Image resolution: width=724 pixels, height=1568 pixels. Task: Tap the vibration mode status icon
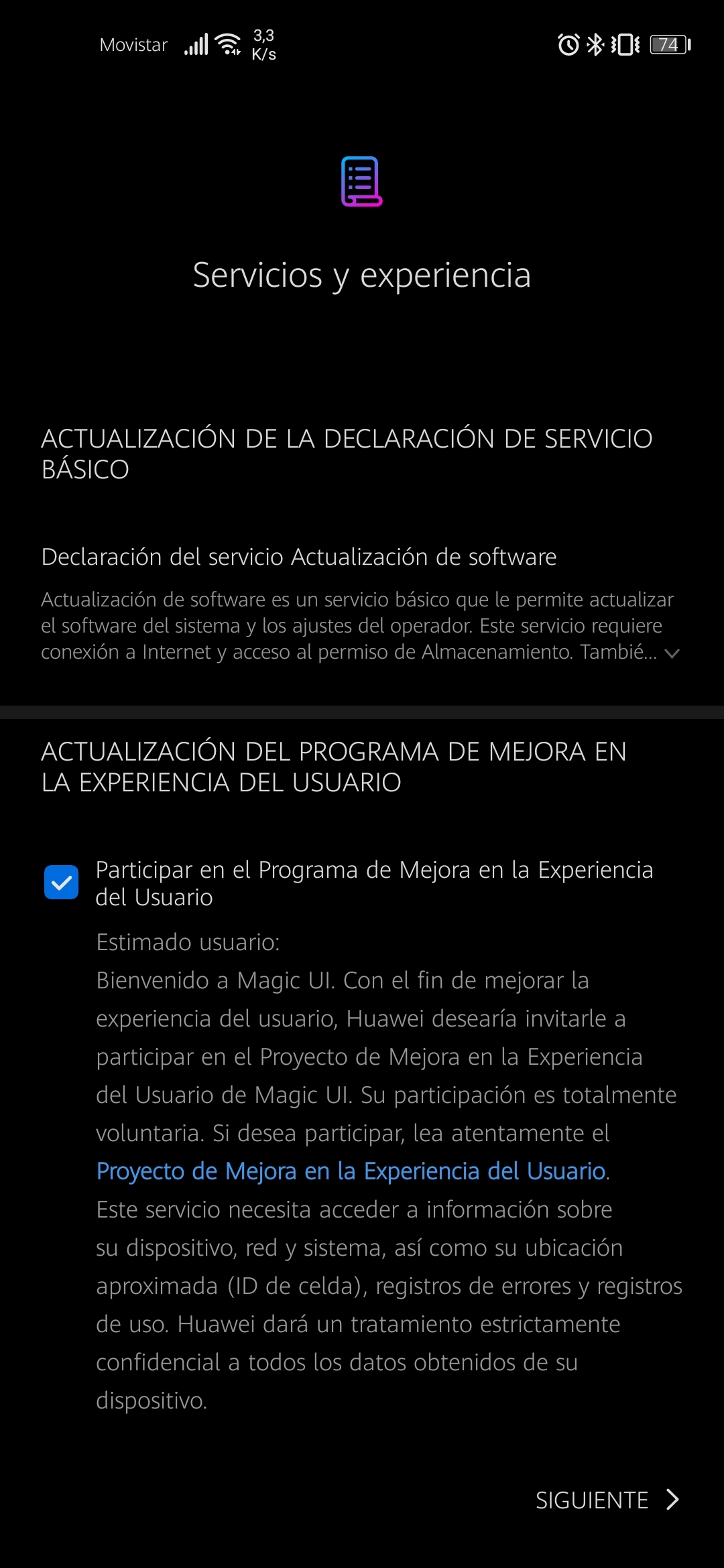(624, 46)
